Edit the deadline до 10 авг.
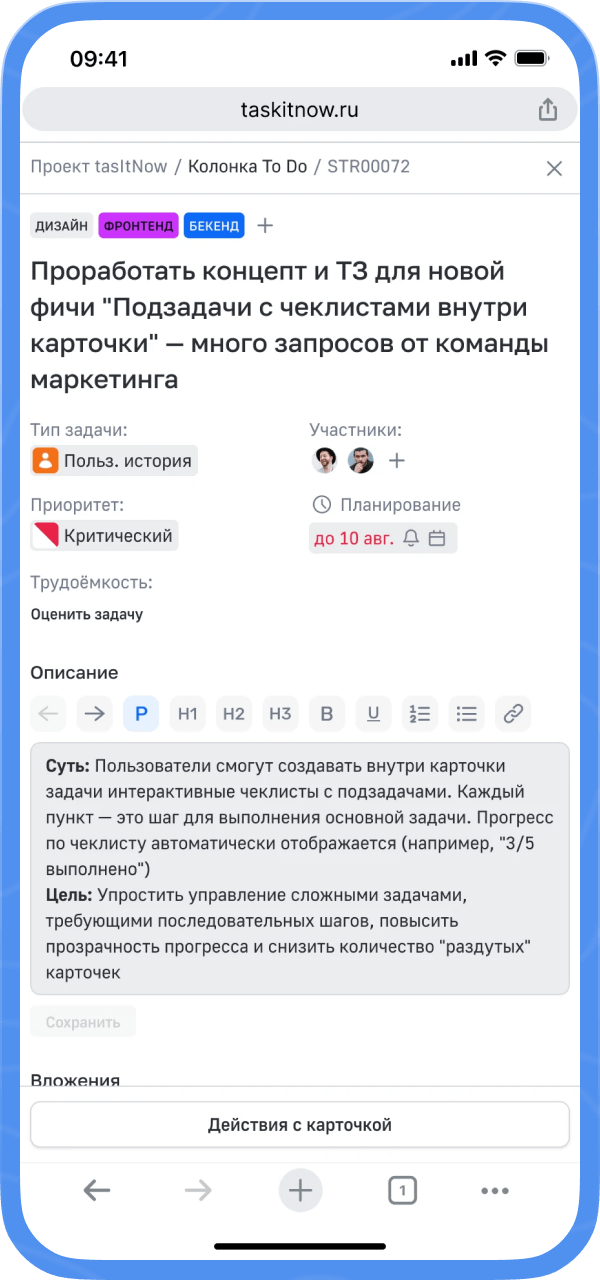Image resolution: width=600 pixels, height=1280 pixels. coord(354,539)
